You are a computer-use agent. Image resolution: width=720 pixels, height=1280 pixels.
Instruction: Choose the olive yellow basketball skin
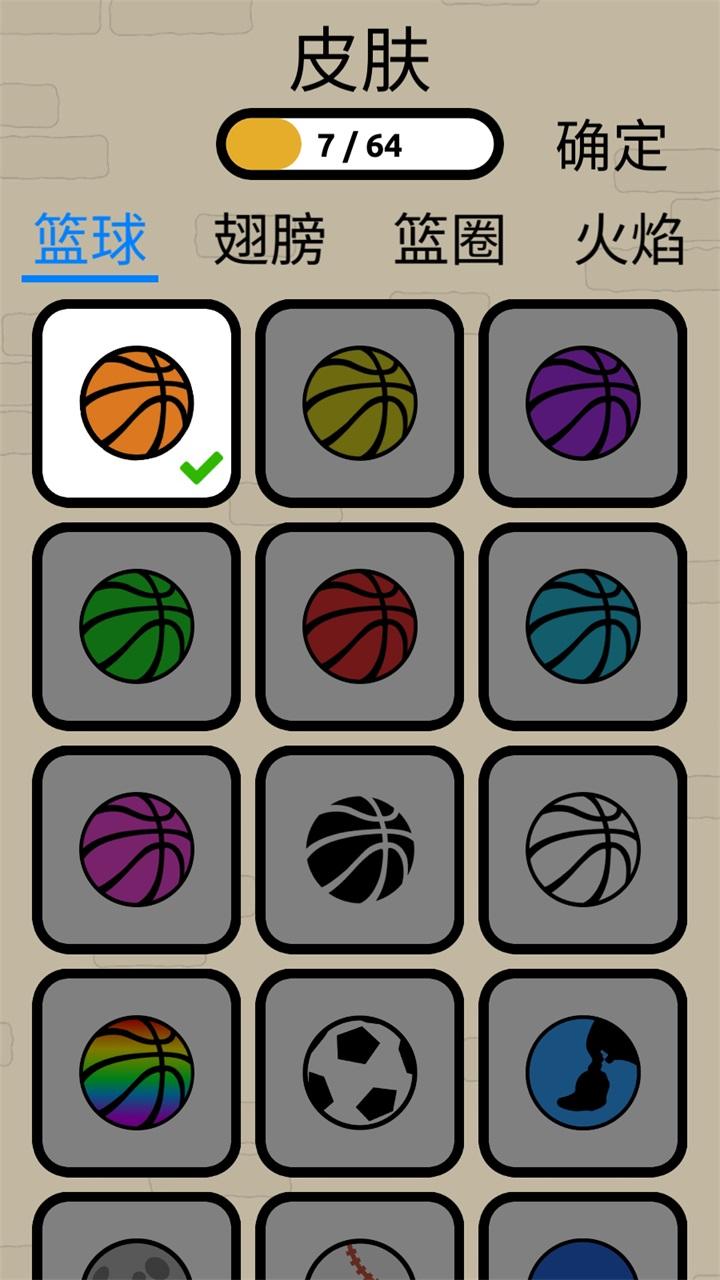[360, 403]
